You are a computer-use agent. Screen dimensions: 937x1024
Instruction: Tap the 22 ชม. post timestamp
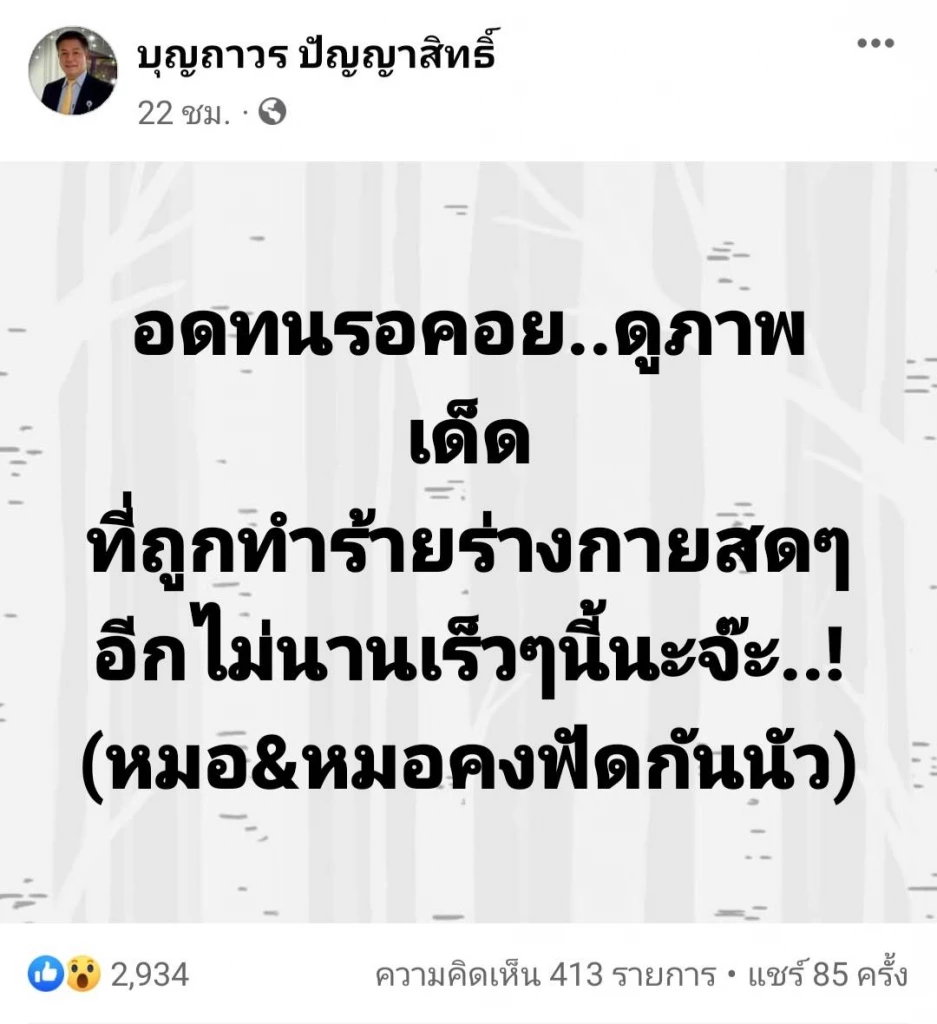(x=185, y=114)
